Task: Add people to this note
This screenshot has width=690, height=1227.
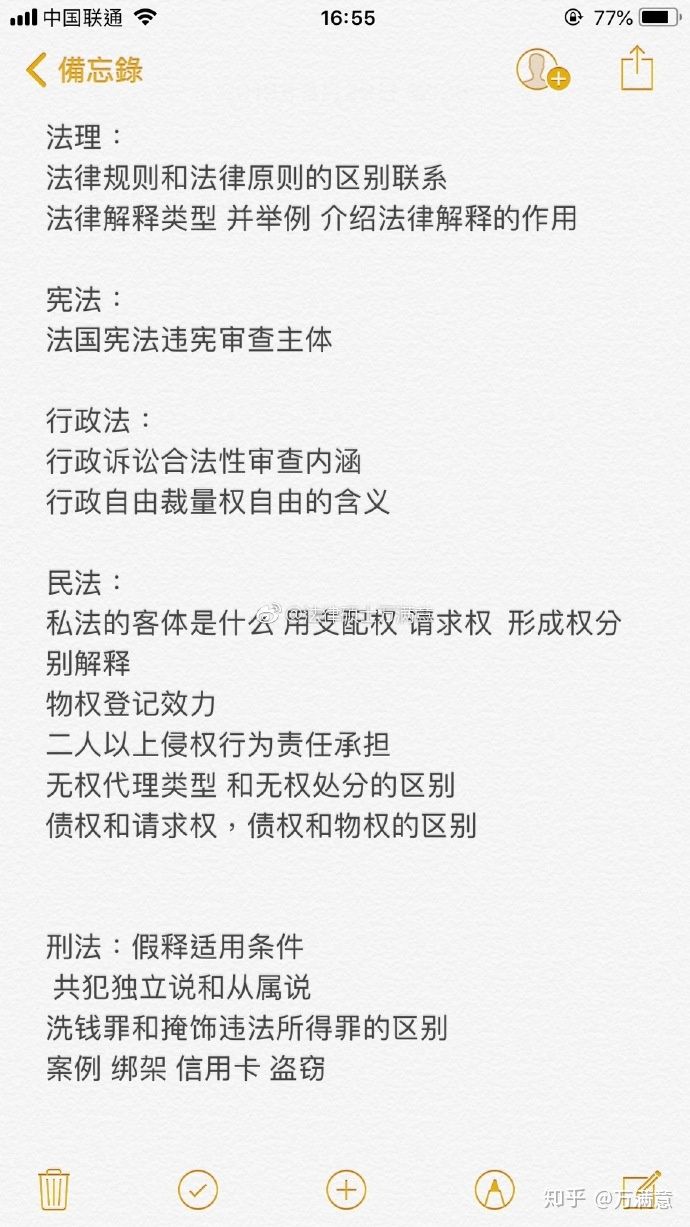Action: 541,69
